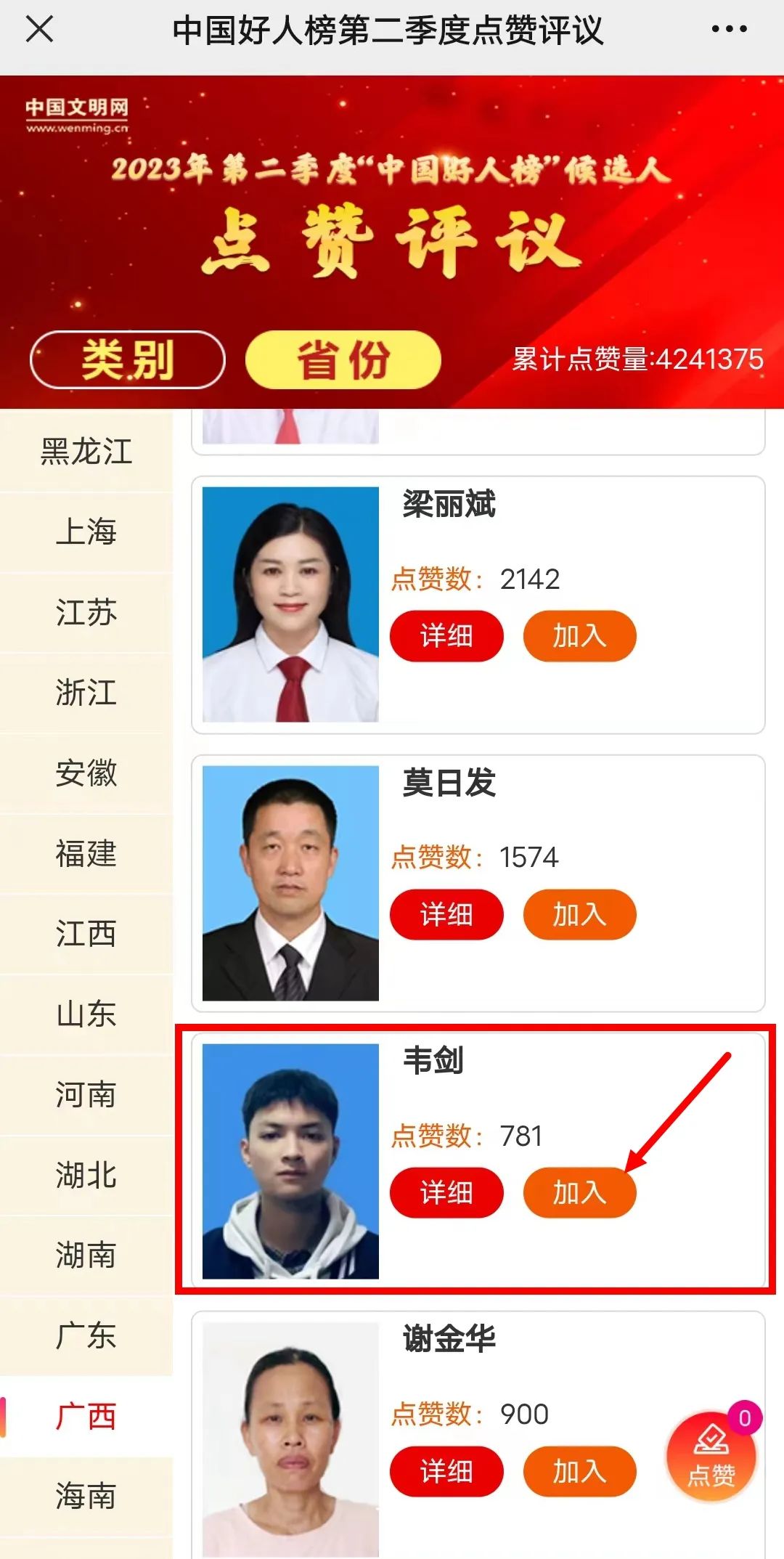Choose 浙江 from the province list
This screenshot has height=1559, width=784.
86,693
